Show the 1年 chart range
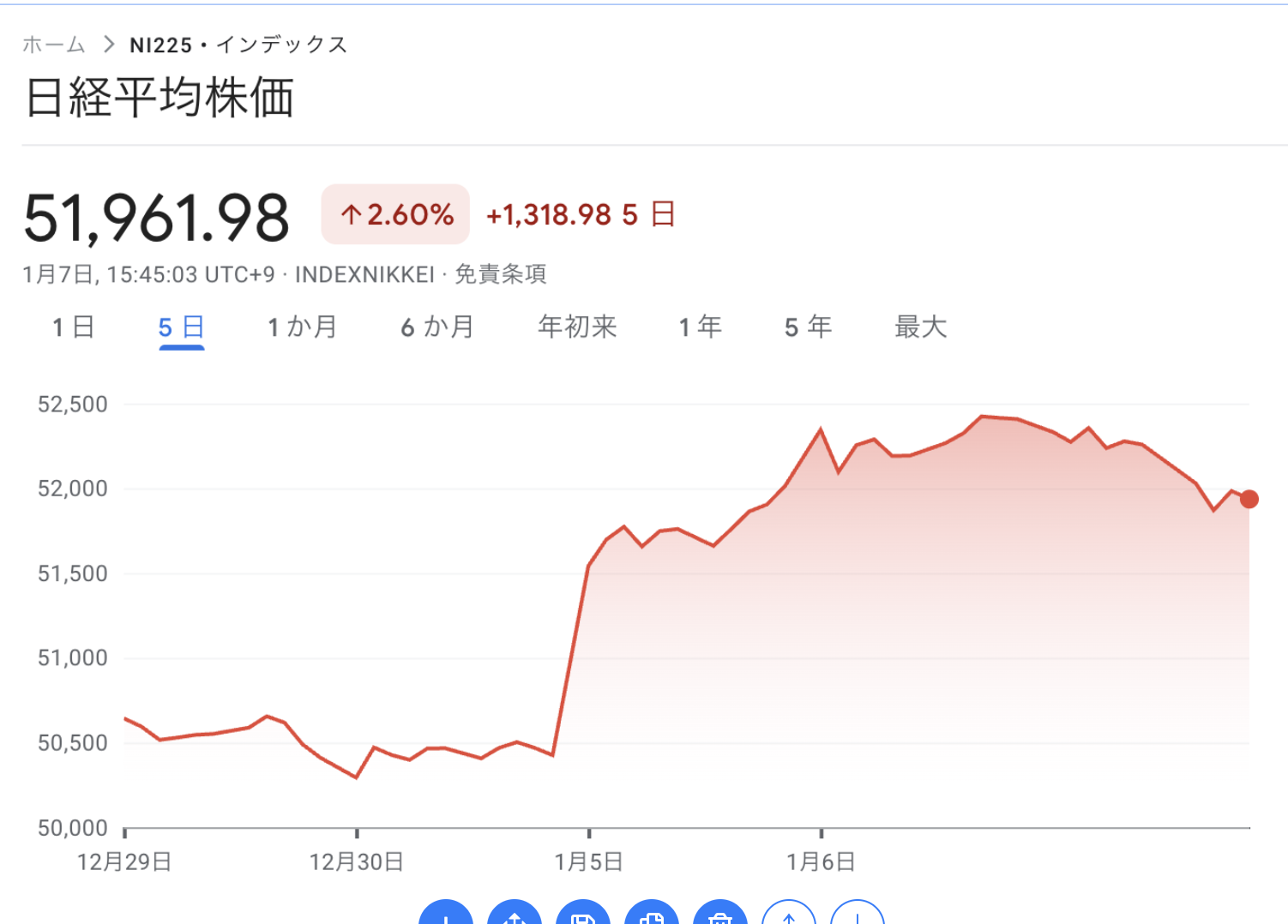This screenshot has width=1288, height=924. tap(701, 327)
